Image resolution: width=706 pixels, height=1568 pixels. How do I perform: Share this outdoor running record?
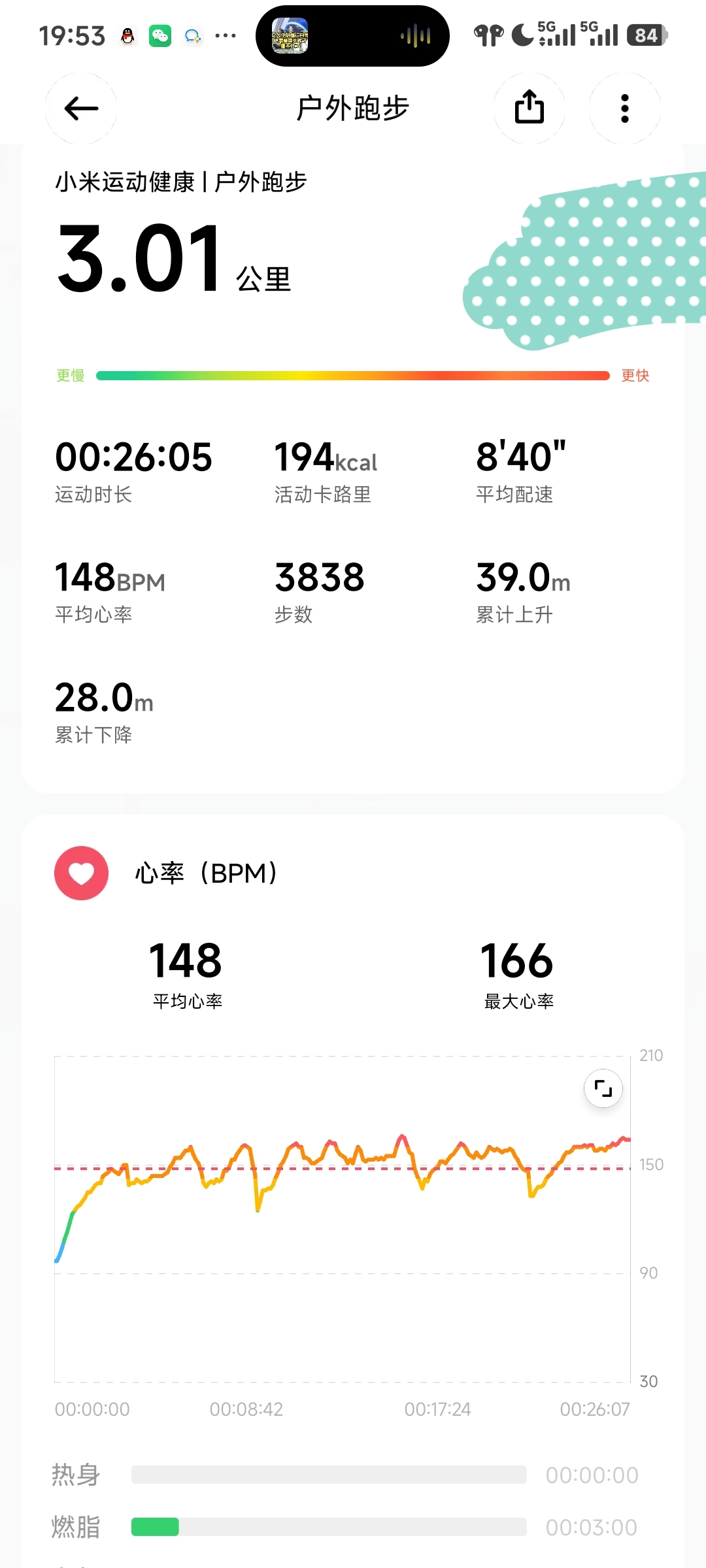(x=529, y=108)
